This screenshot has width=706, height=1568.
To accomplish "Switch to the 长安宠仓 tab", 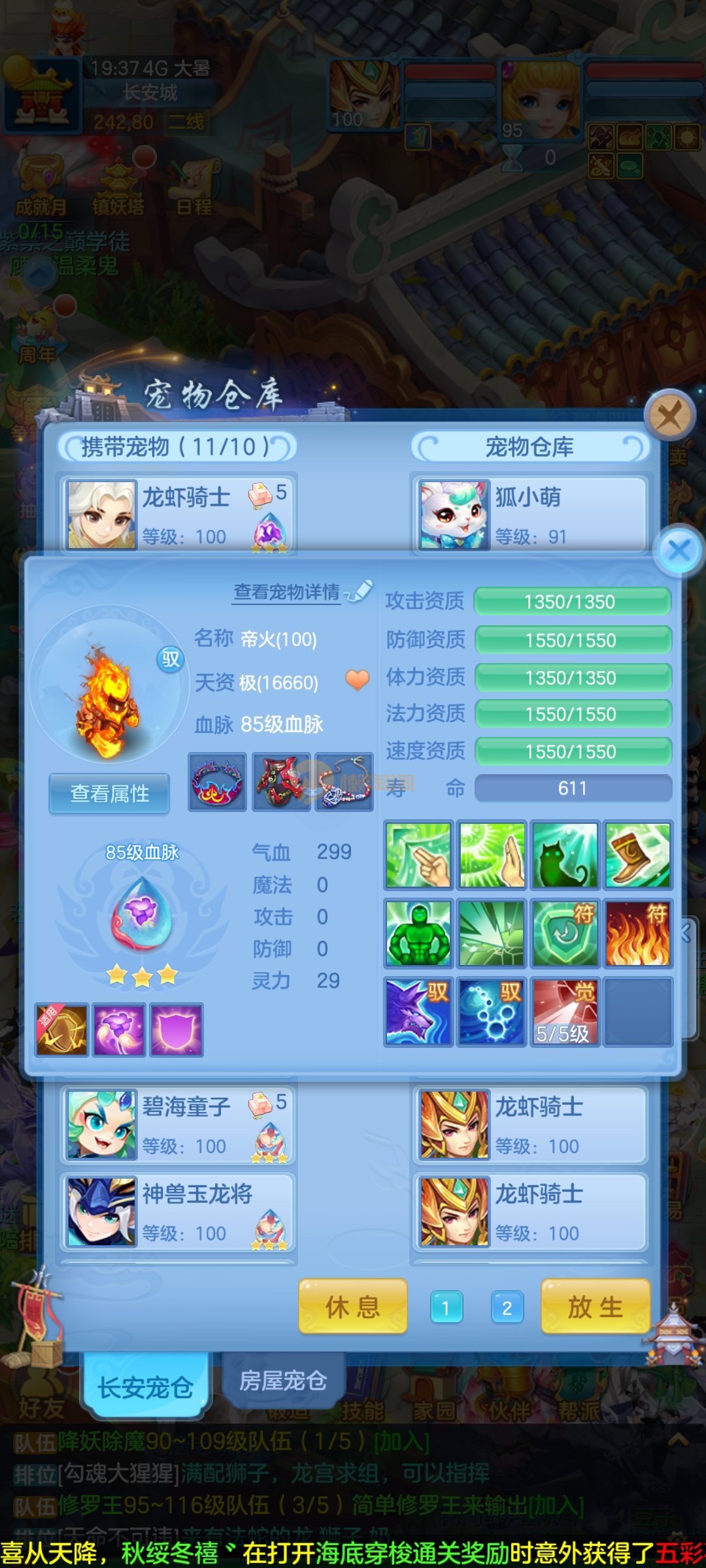I will coord(145,1387).
